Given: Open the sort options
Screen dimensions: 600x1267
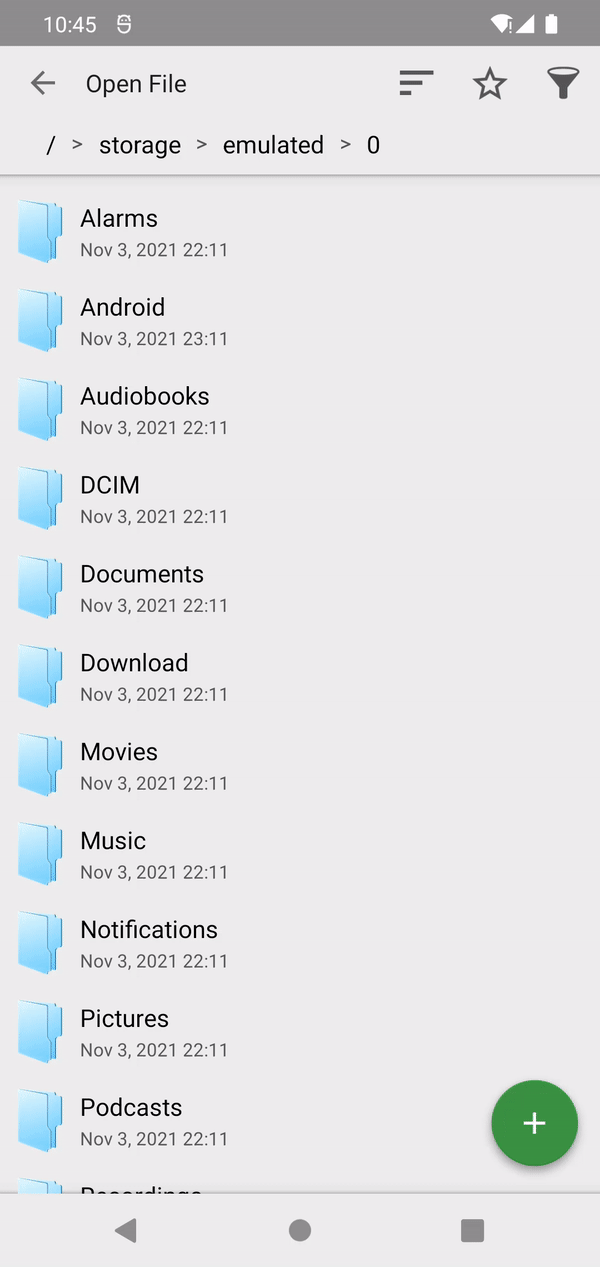Looking at the screenshot, I should [x=416, y=84].
